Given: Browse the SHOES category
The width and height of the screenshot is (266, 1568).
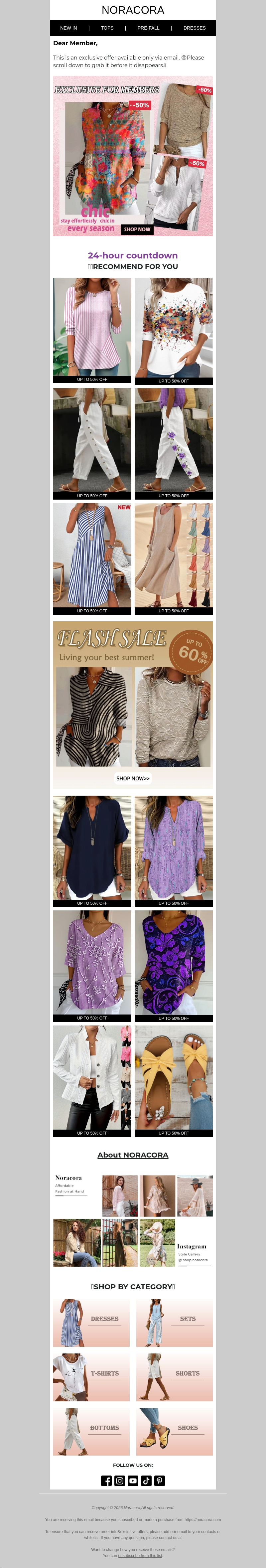Looking at the screenshot, I should pyautogui.click(x=174, y=1431).
